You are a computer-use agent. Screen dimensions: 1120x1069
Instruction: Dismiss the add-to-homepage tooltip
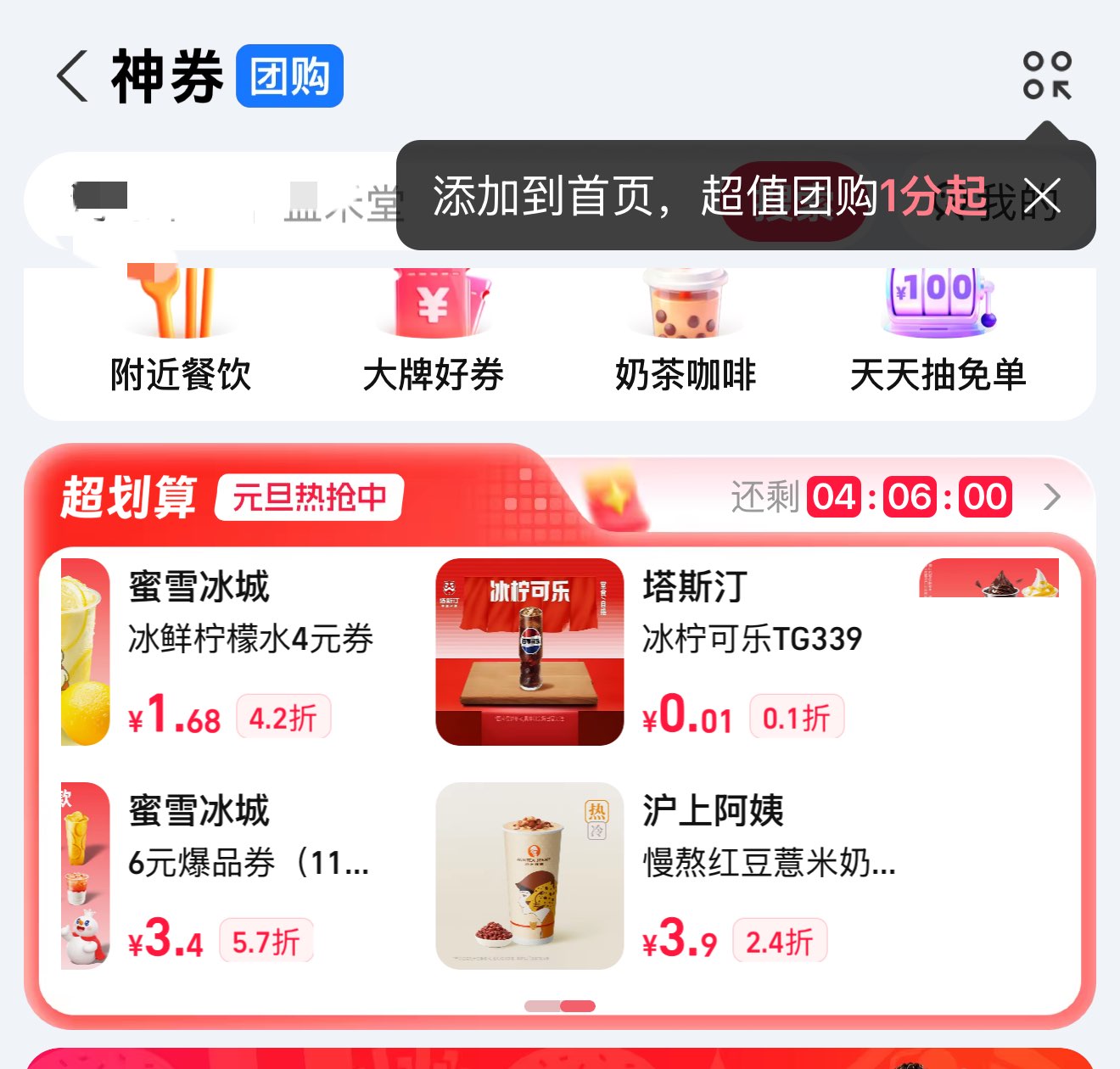(1042, 196)
